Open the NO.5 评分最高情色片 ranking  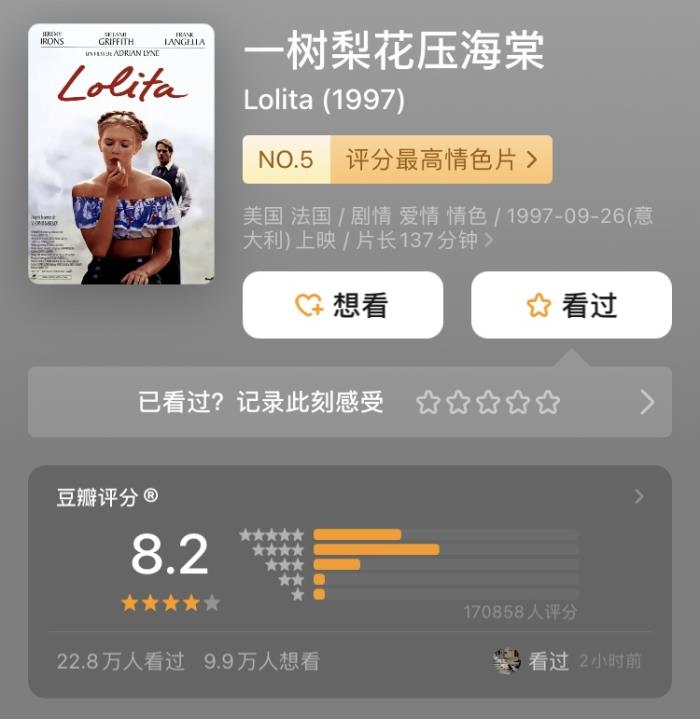tap(397, 160)
